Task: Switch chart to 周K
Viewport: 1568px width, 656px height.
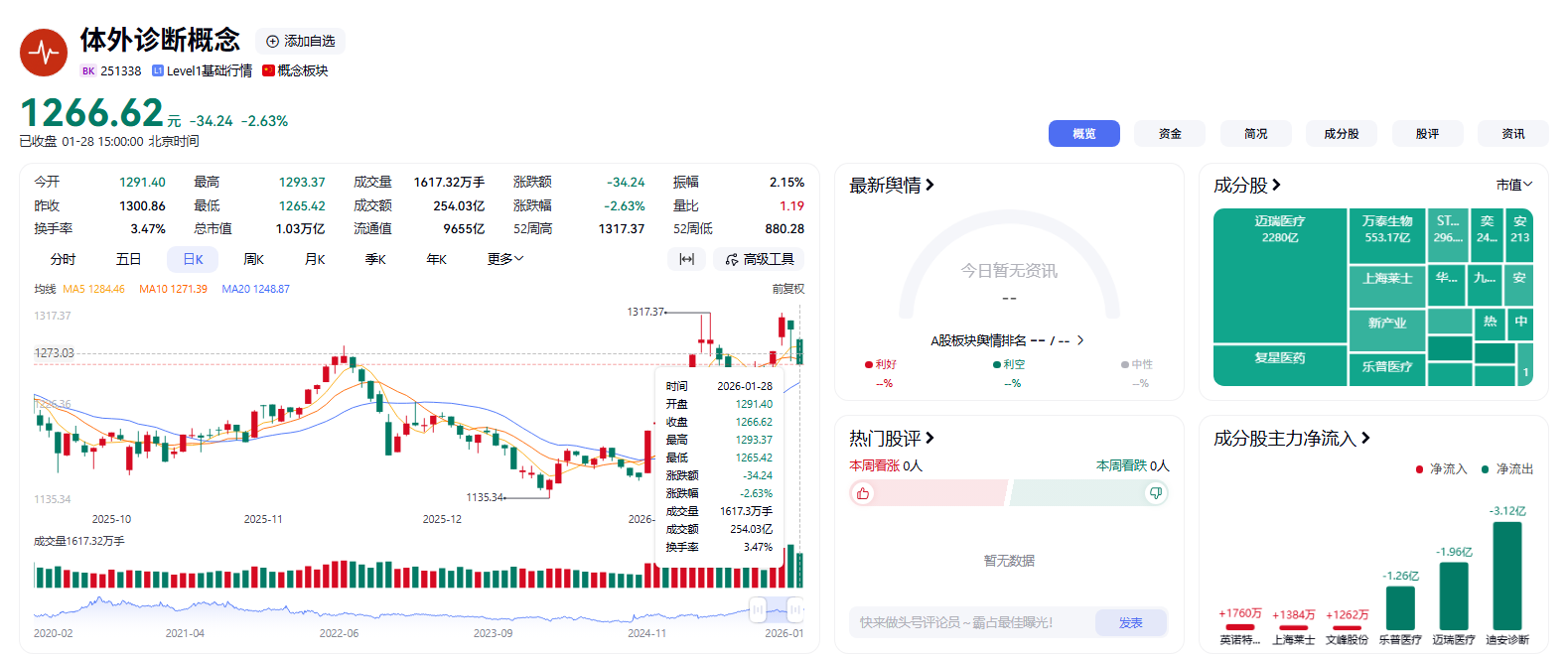Action: (253, 259)
